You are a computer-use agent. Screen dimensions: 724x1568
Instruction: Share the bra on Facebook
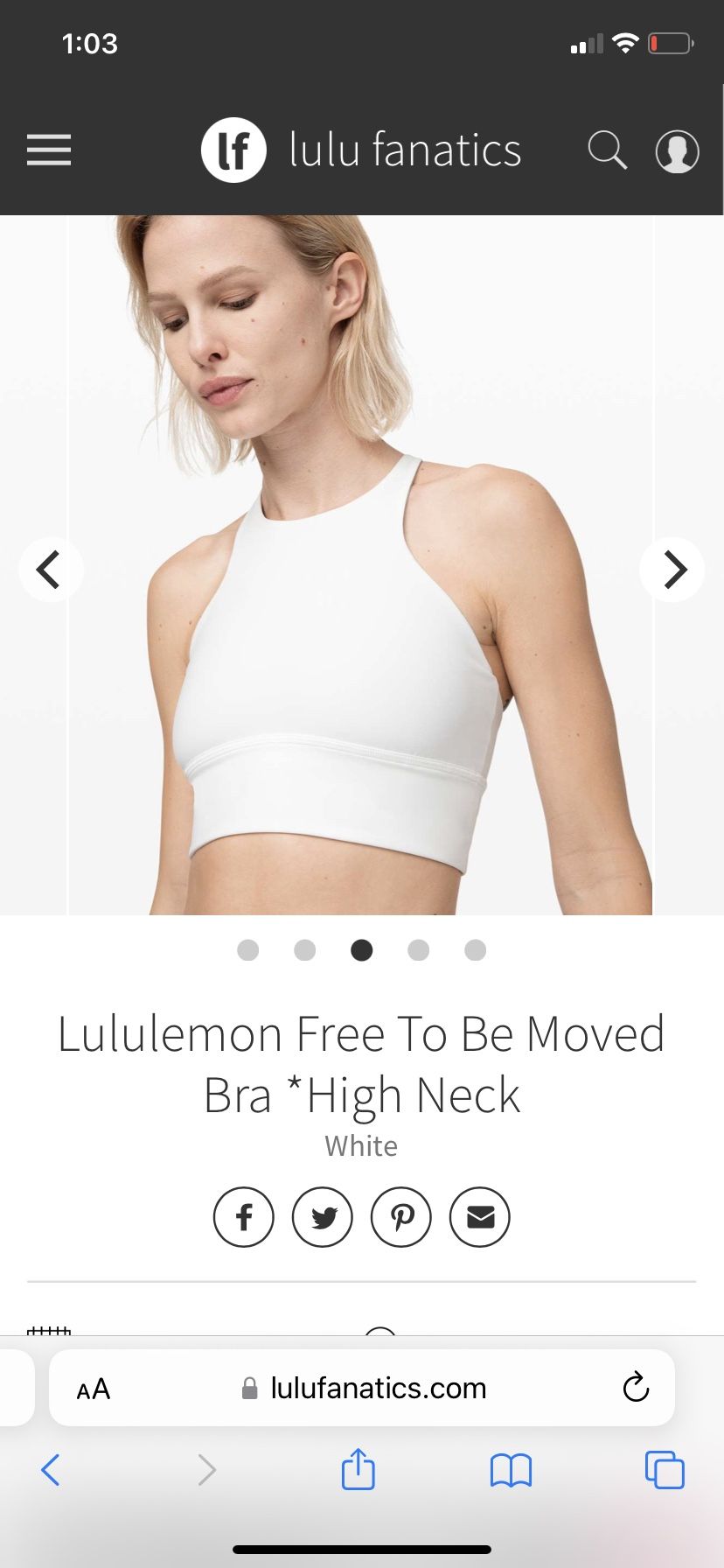(x=244, y=1217)
